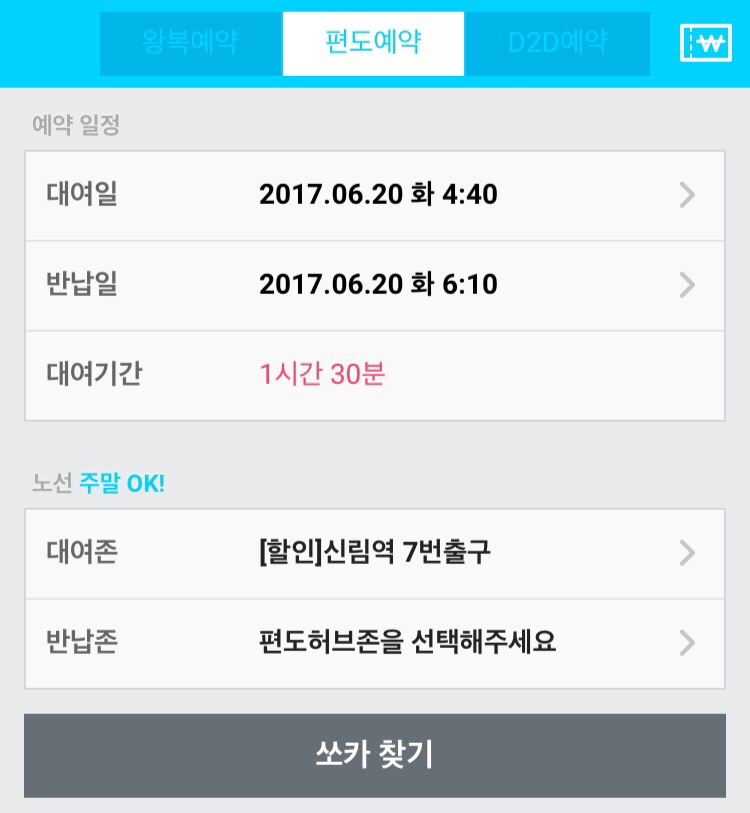Open the won coupon icon
The height and width of the screenshot is (813, 750).
(705, 43)
